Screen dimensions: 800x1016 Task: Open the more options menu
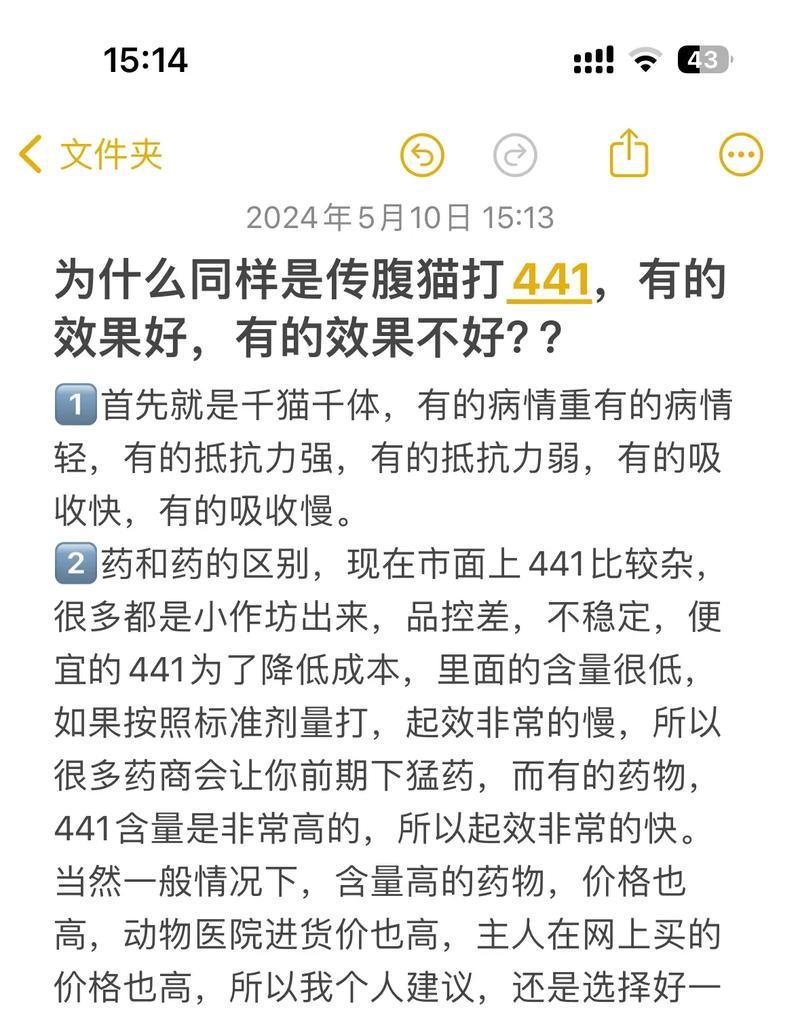[x=741, y=155]
